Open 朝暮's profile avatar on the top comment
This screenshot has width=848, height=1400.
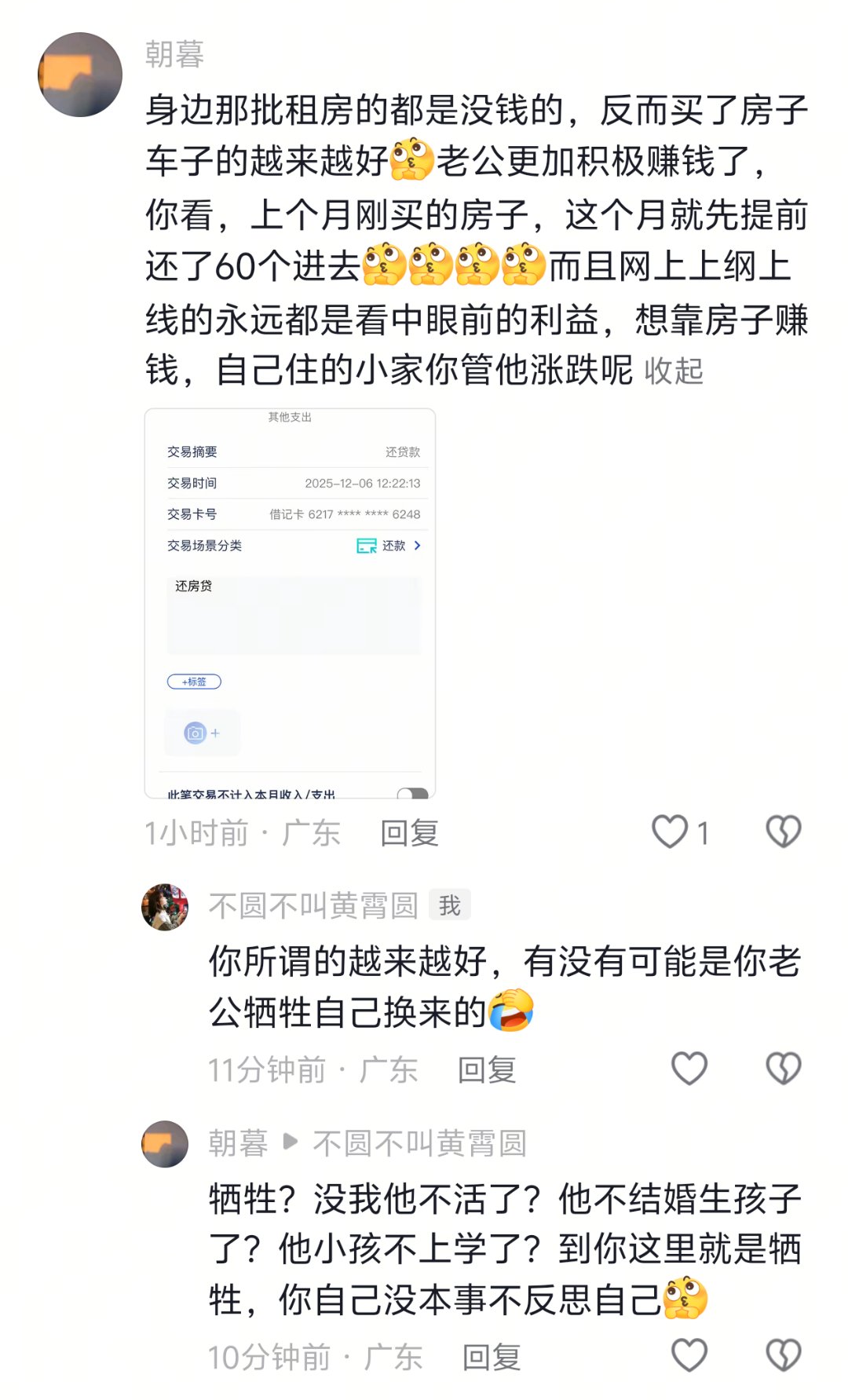(x=80, y=75)
